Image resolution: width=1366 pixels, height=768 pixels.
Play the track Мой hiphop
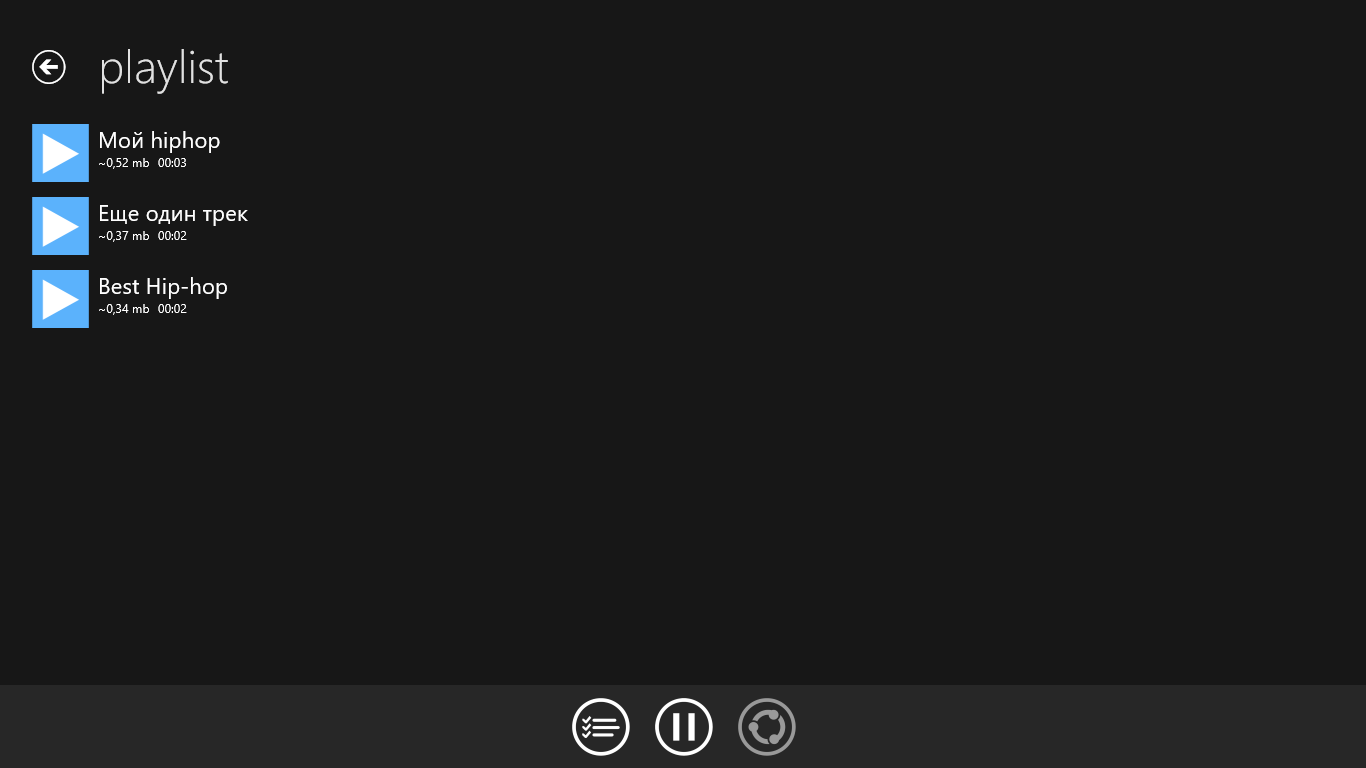(x=60, y=153)
